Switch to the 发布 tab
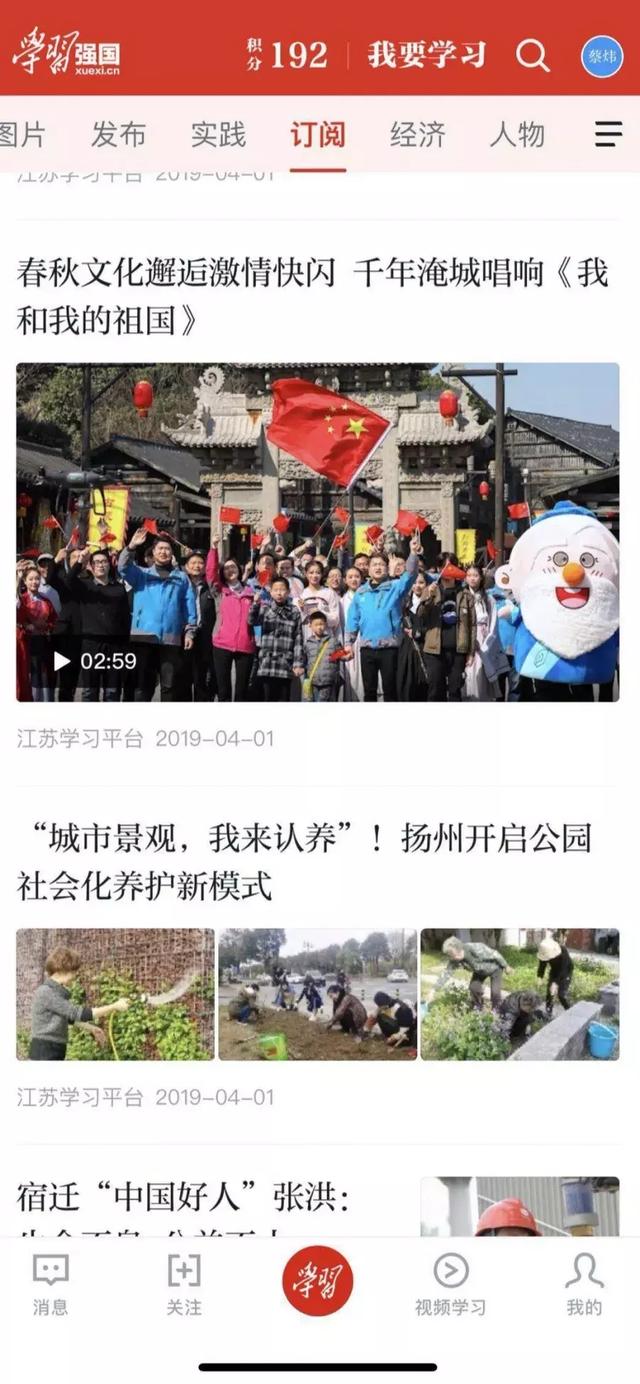Image resolution: width=640 pixels, height=1384 pixels. 118,134
